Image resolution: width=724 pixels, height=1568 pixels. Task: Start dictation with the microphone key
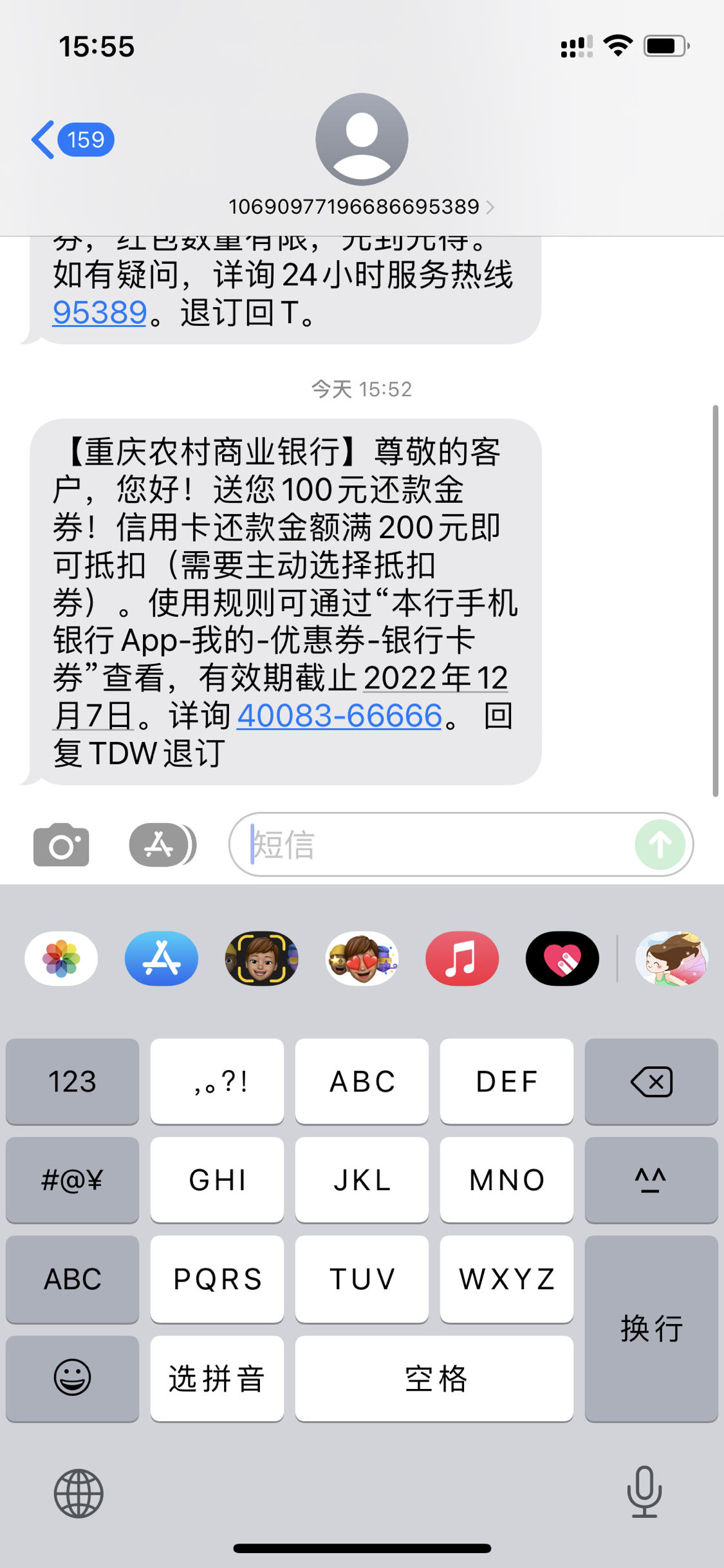pos(644,1492)
